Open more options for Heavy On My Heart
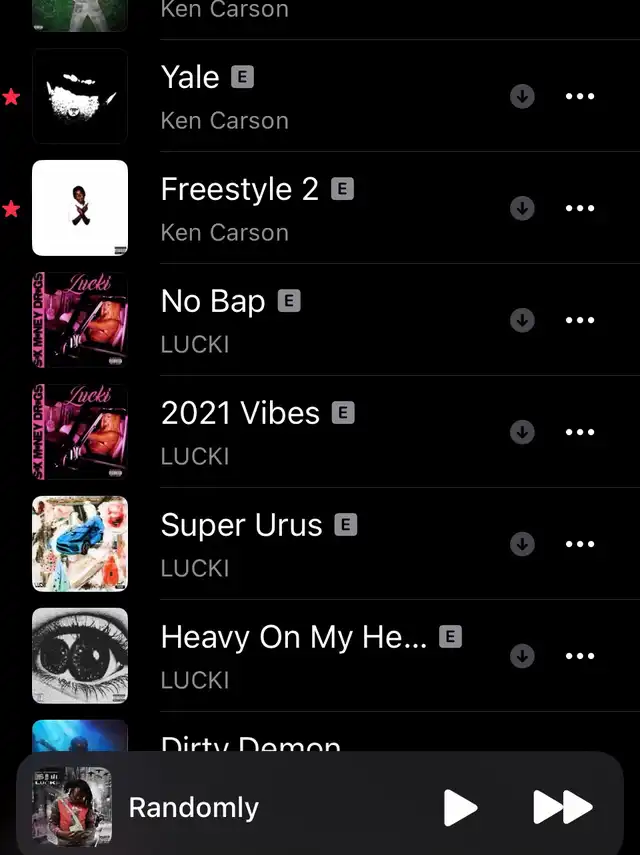The width and height of the screenshot is (640, 855). coord(580,656)
